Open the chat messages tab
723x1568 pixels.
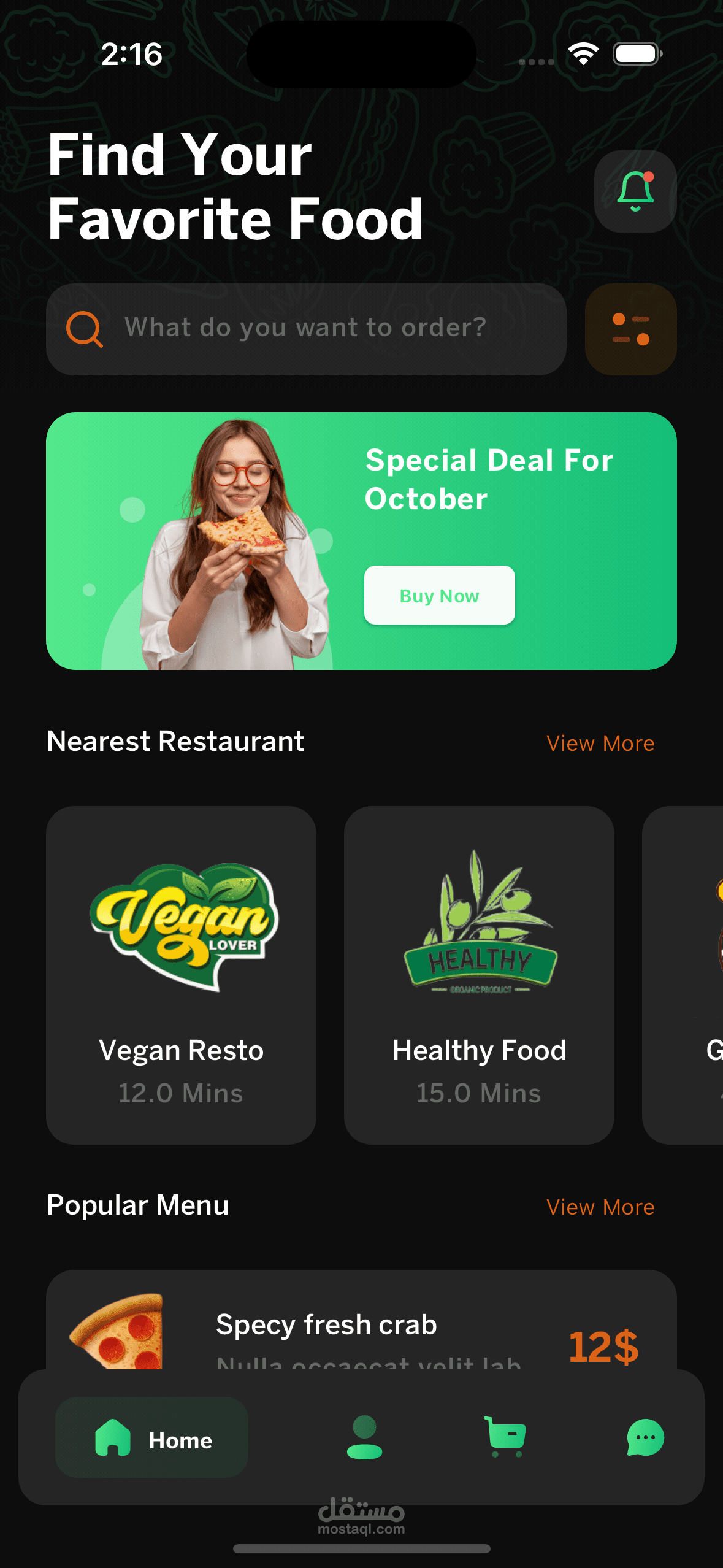click(645, 1437)
